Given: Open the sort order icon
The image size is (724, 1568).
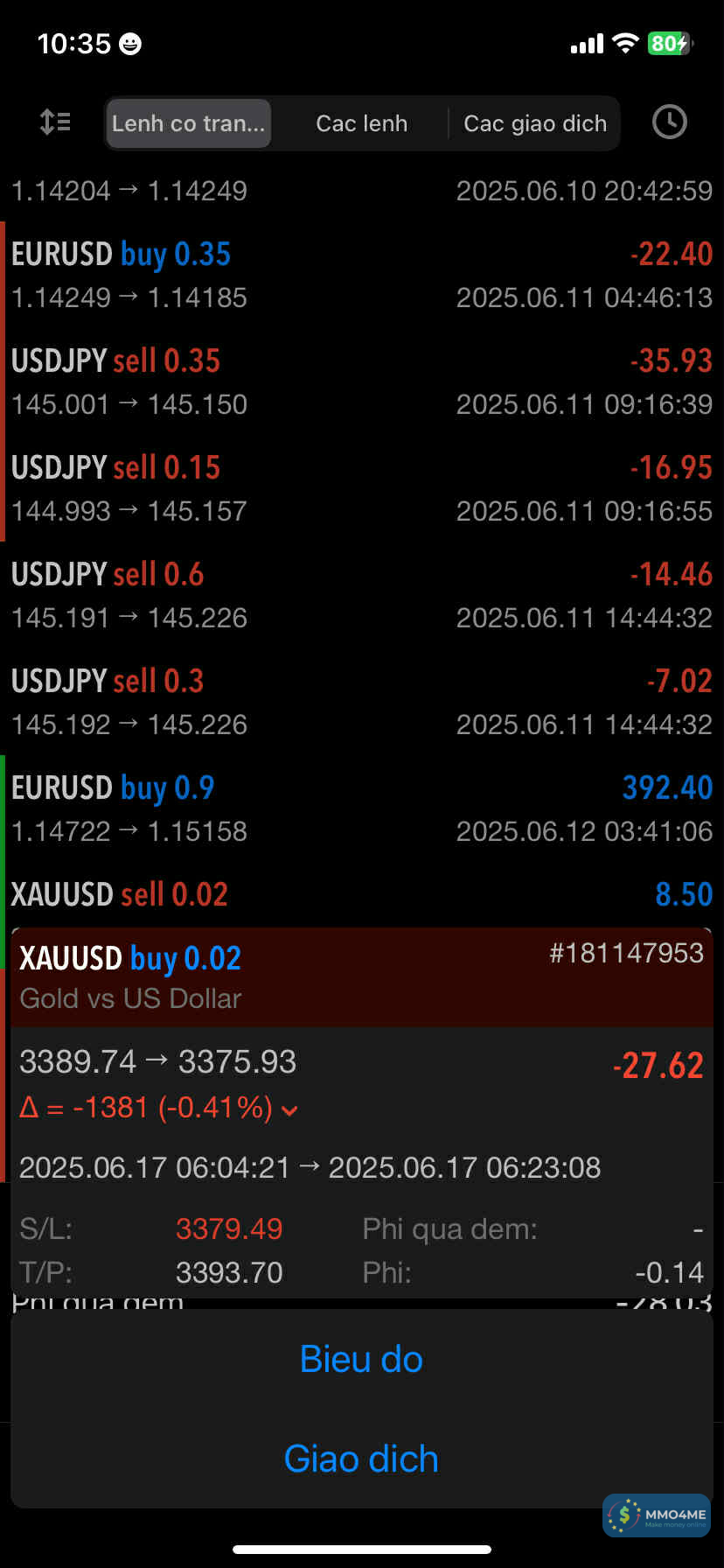Looking at the screenshot, I should (x=55, y=122).
